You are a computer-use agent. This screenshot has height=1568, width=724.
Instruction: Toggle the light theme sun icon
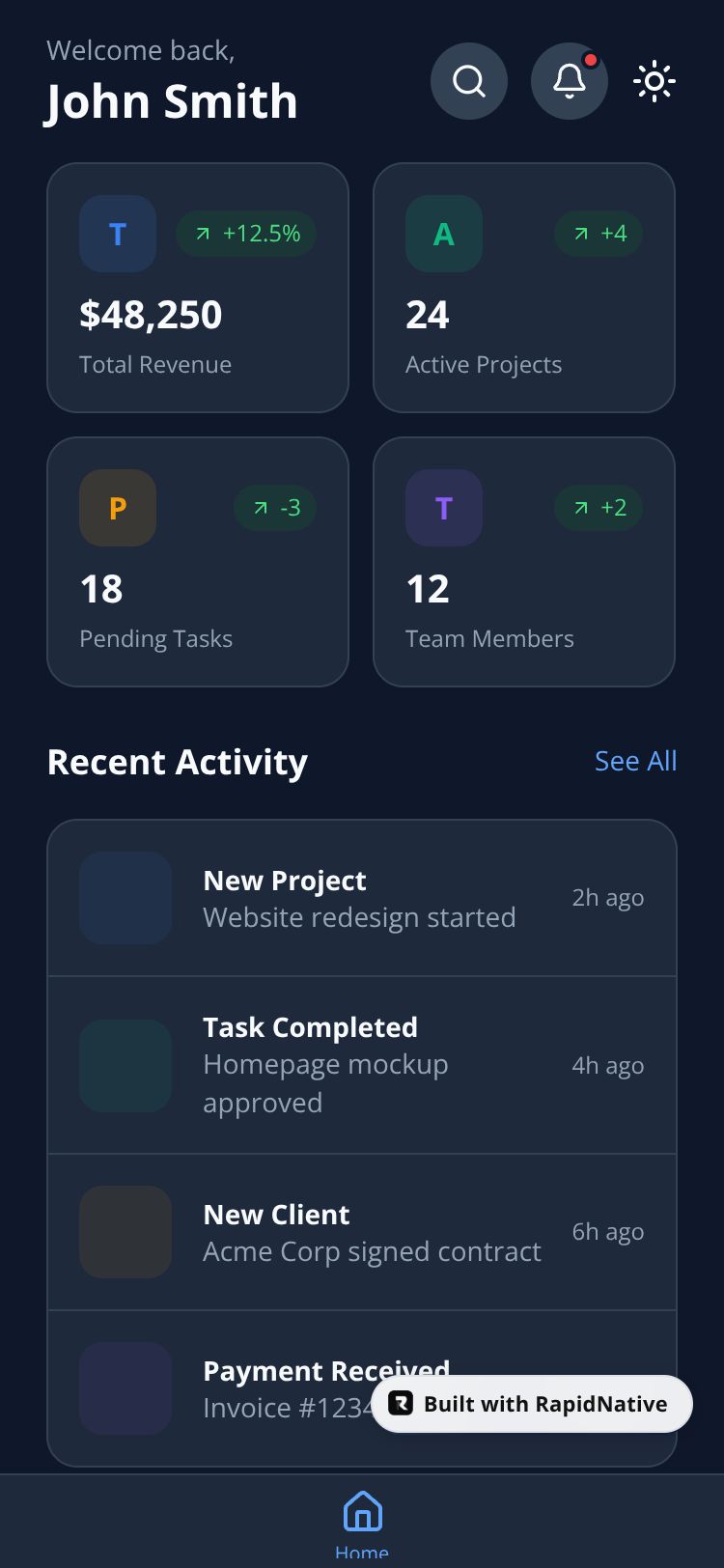click(654, 81)
